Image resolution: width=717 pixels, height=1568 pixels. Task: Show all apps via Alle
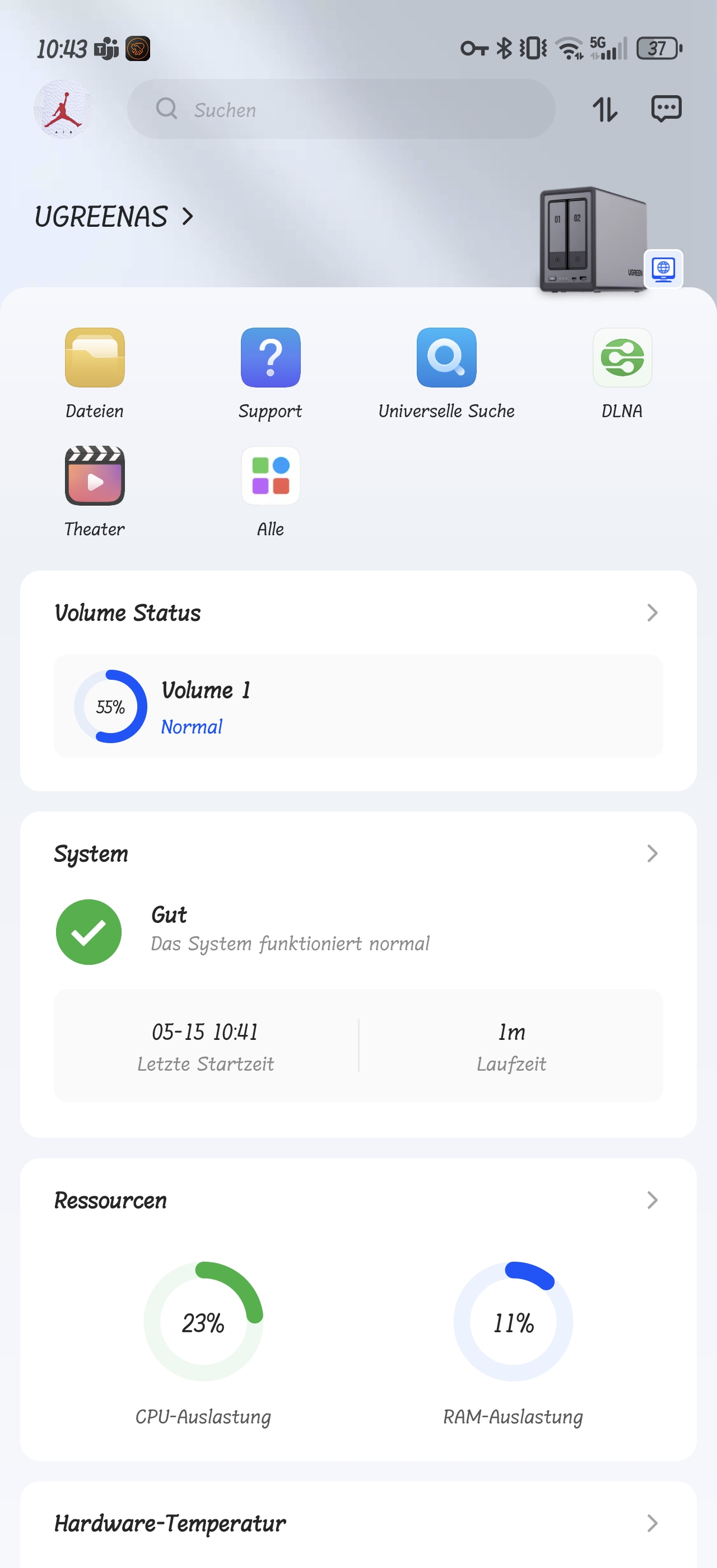tap(270, 492)
